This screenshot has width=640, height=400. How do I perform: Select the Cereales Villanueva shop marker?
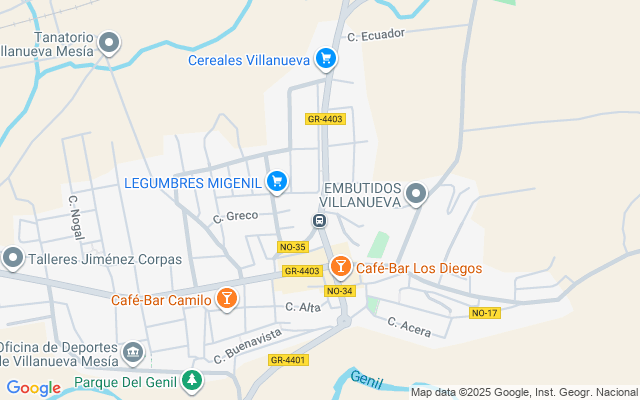coord(325,60)
